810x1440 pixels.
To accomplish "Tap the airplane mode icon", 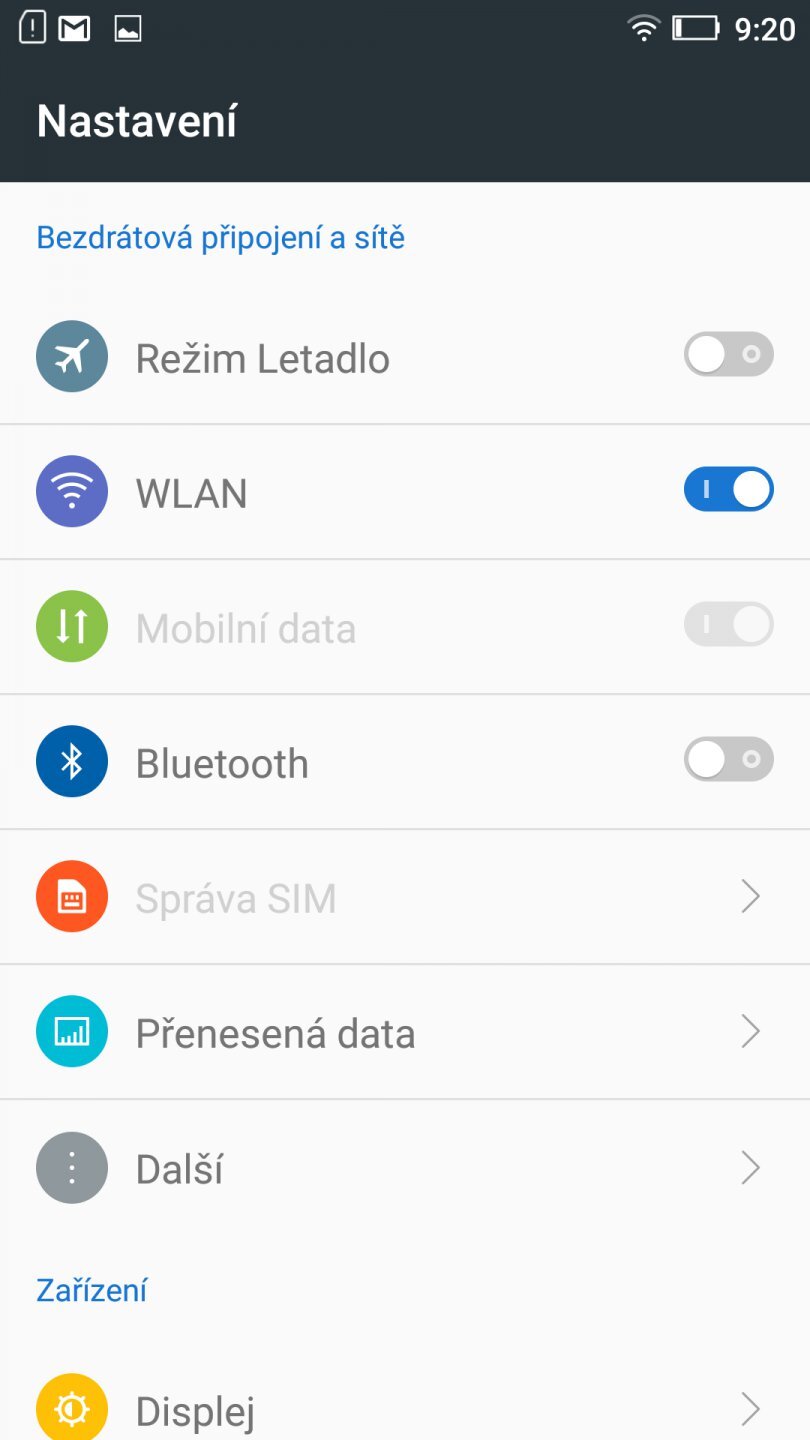I will click(x=71, y=355).
